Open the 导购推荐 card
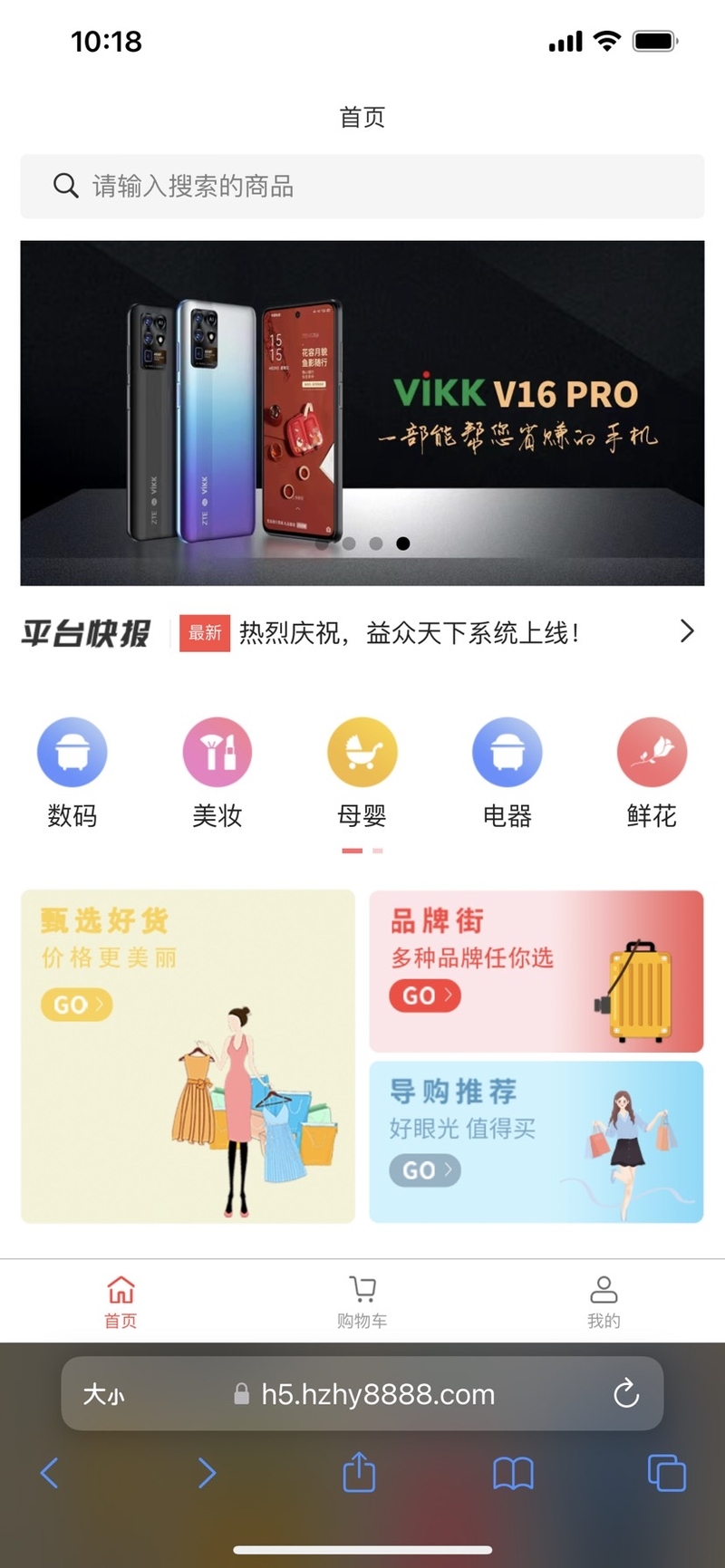The height and width of the screenshot is (1568, 725). pos(536,1142)
